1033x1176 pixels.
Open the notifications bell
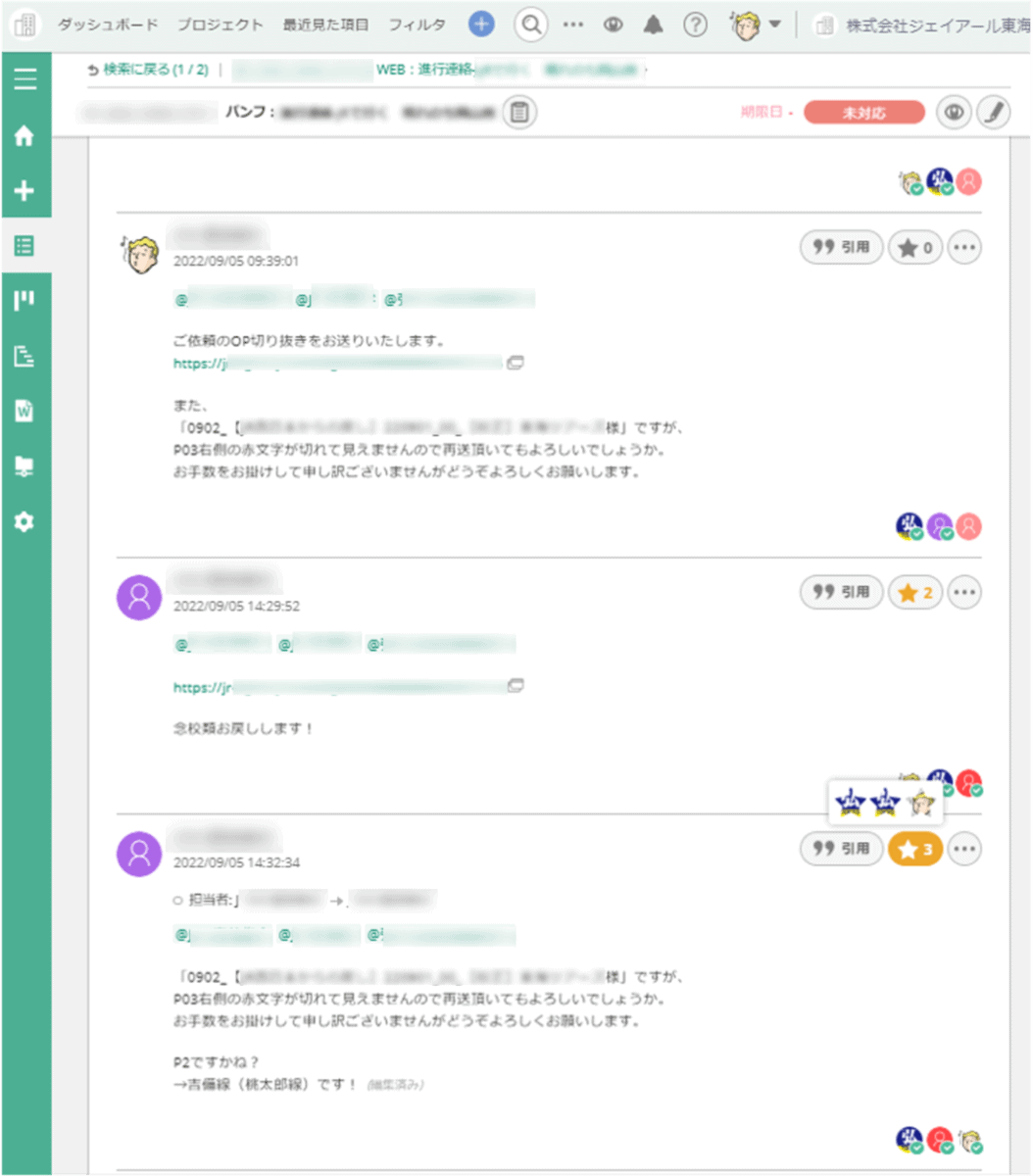[x=653, y=25]
